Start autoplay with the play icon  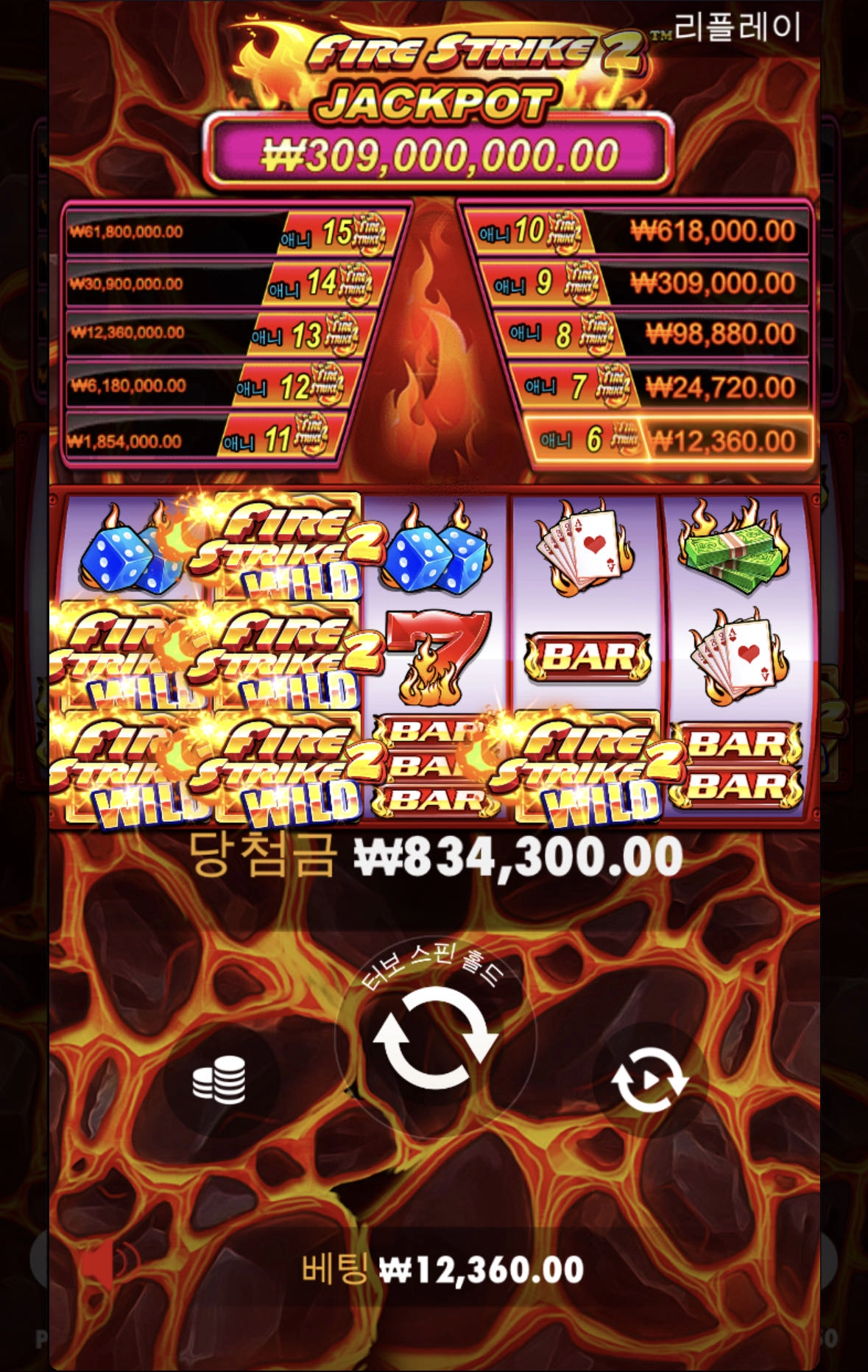649,1080
